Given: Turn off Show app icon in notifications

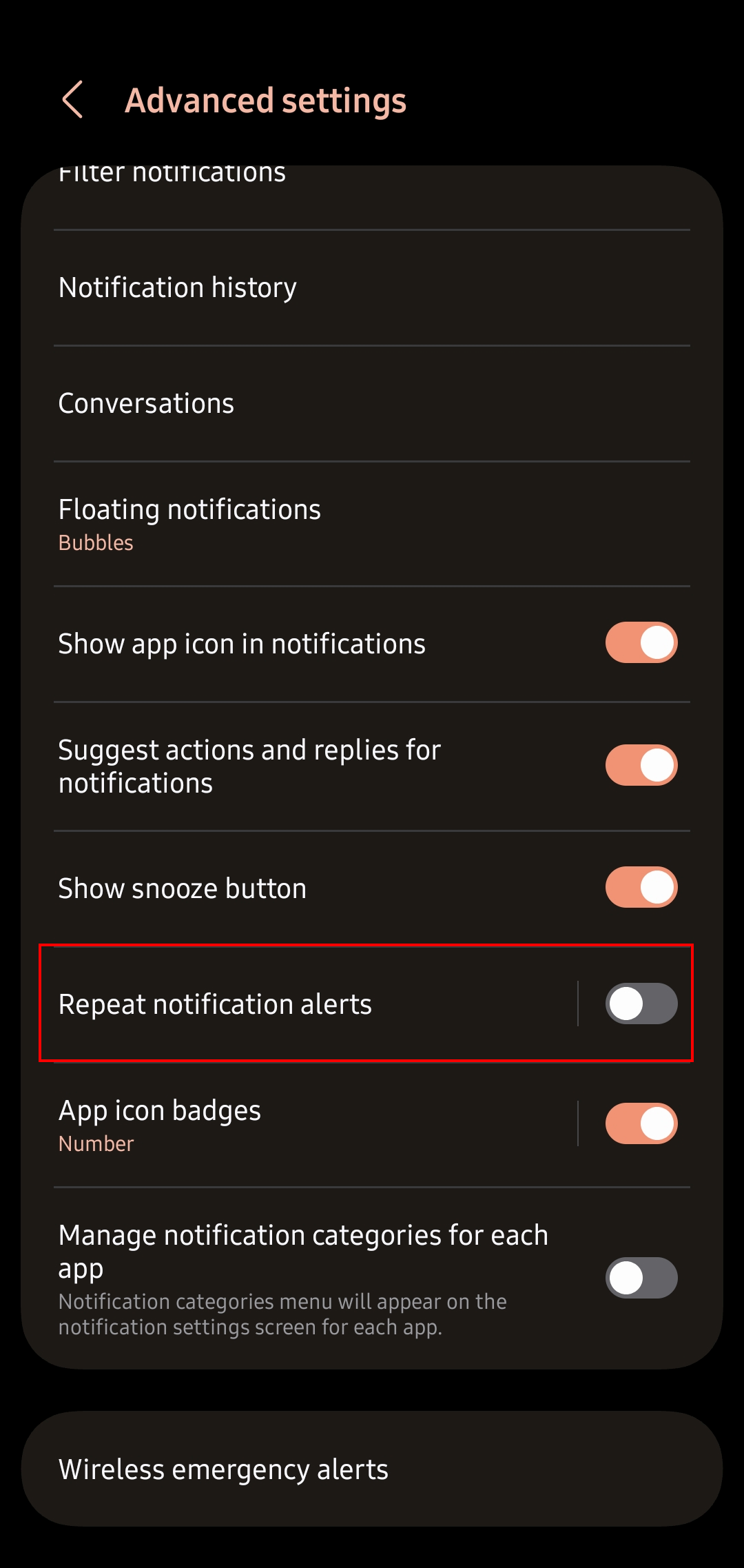Looking at the screenshot, I should pyautogui.click(x=641, y=642).
